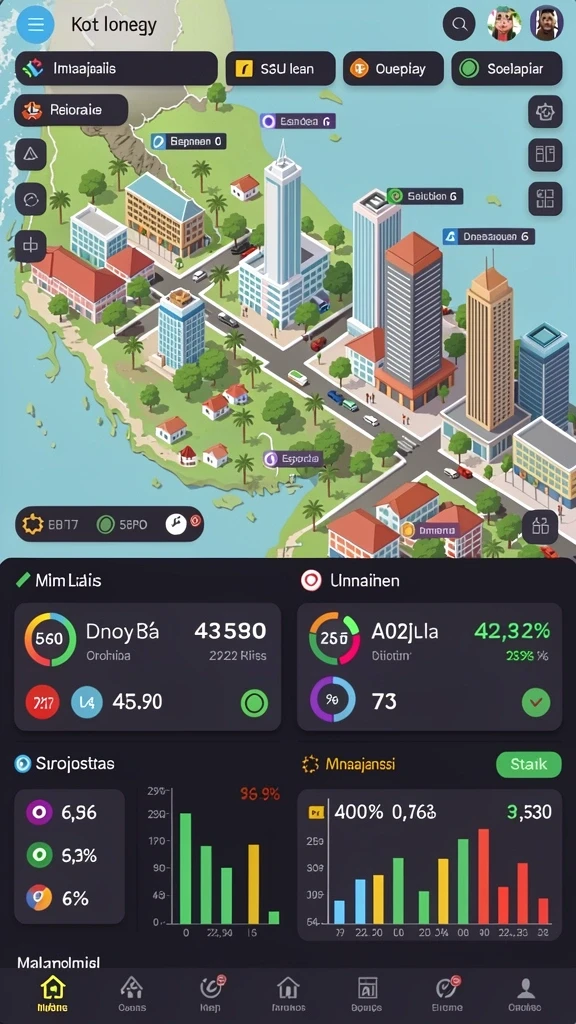This screenshot has width=576, height=1024.
Task: Select the S3U lean chip
Action: (x=280, y=69)
